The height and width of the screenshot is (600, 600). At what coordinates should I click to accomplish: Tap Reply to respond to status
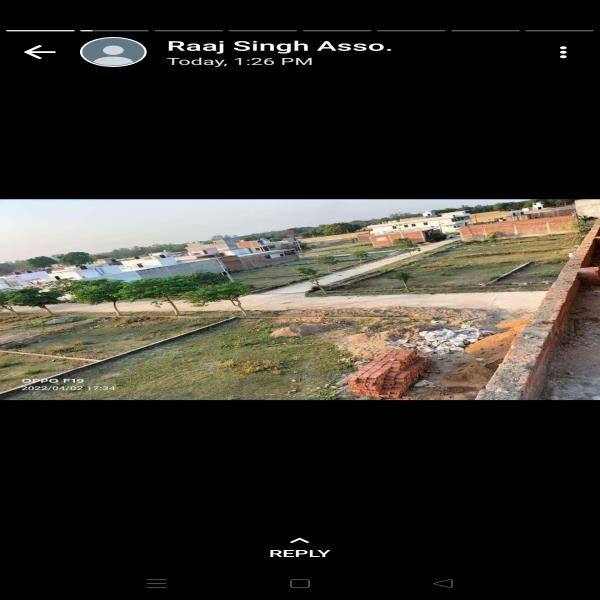click(299, 548)
